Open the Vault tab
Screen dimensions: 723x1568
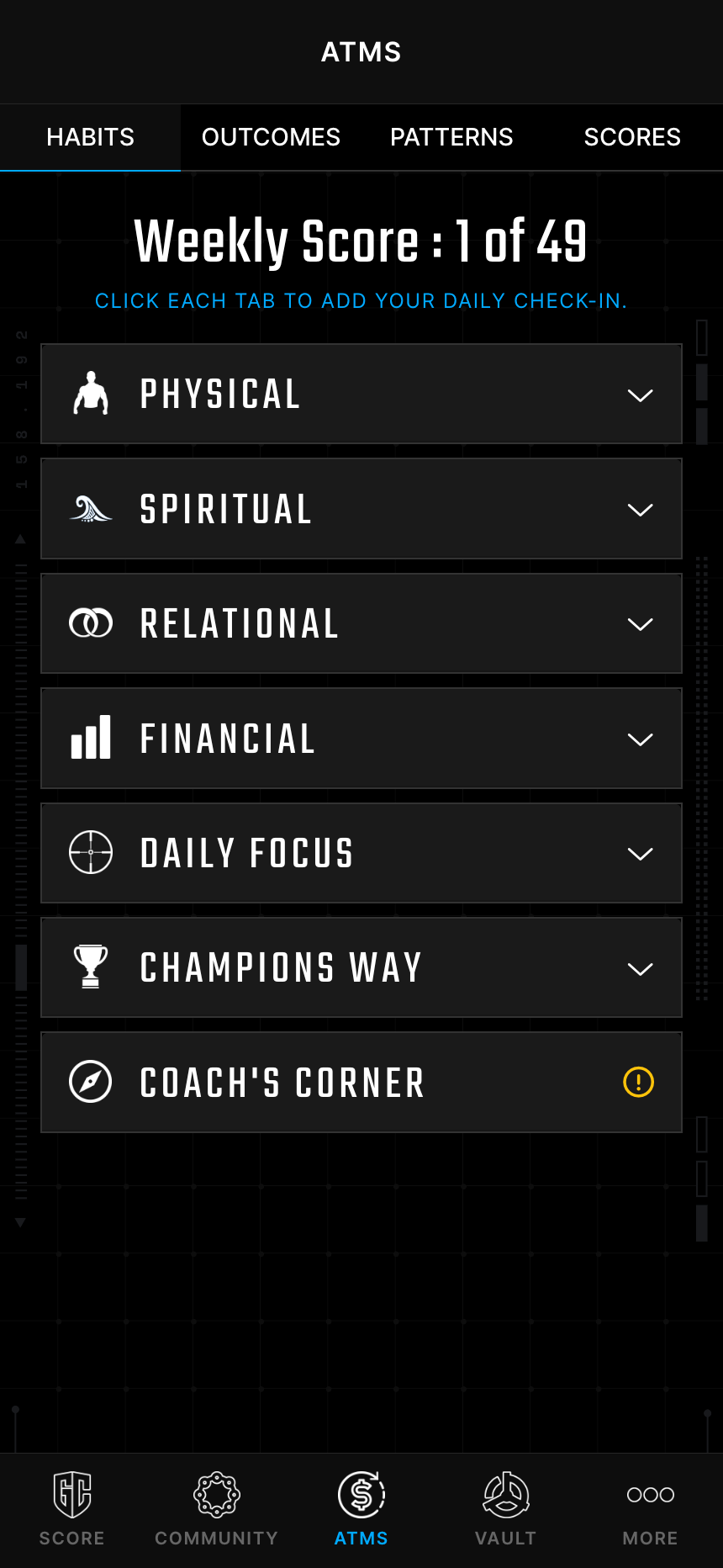(x=505, y=1509)
